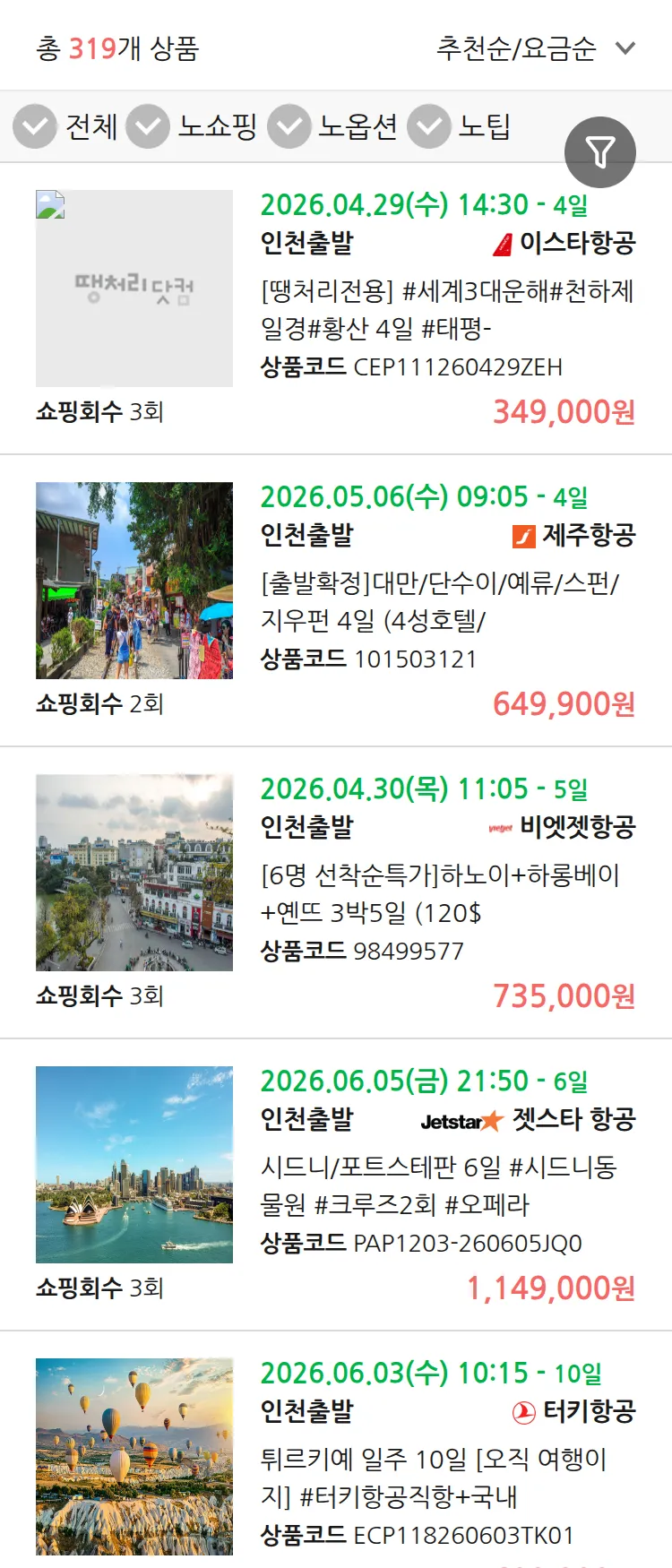Click the Jetstar star logo icon
The image size is (672, 1568).
[x=489, y=1122]
